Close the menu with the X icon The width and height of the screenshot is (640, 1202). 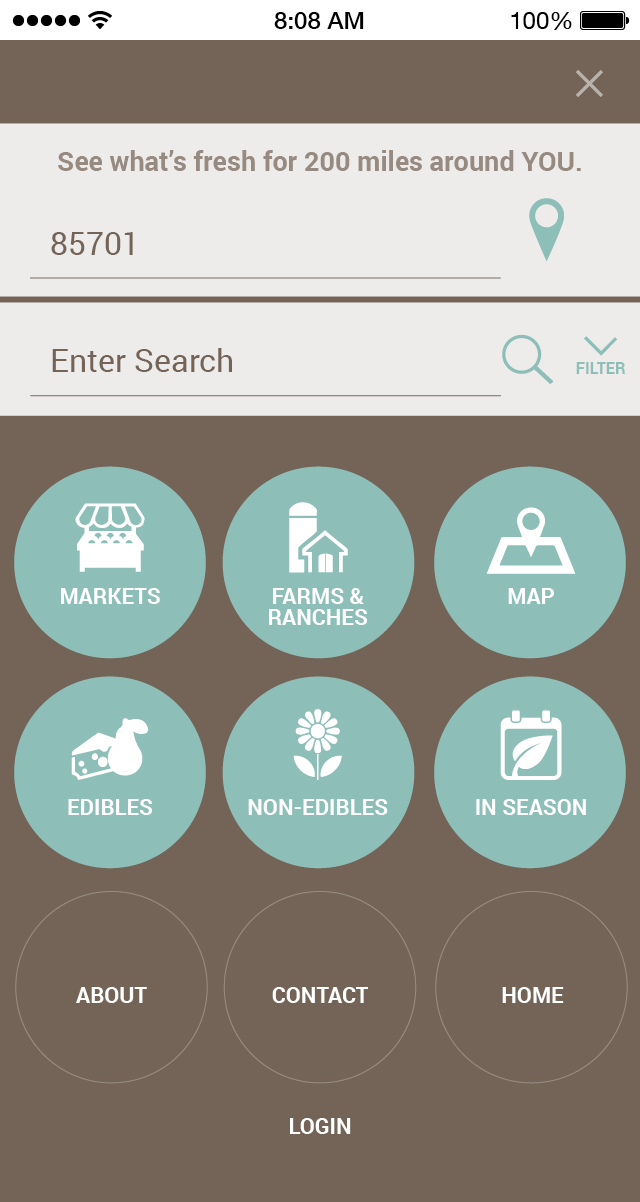tap(589, 84)
